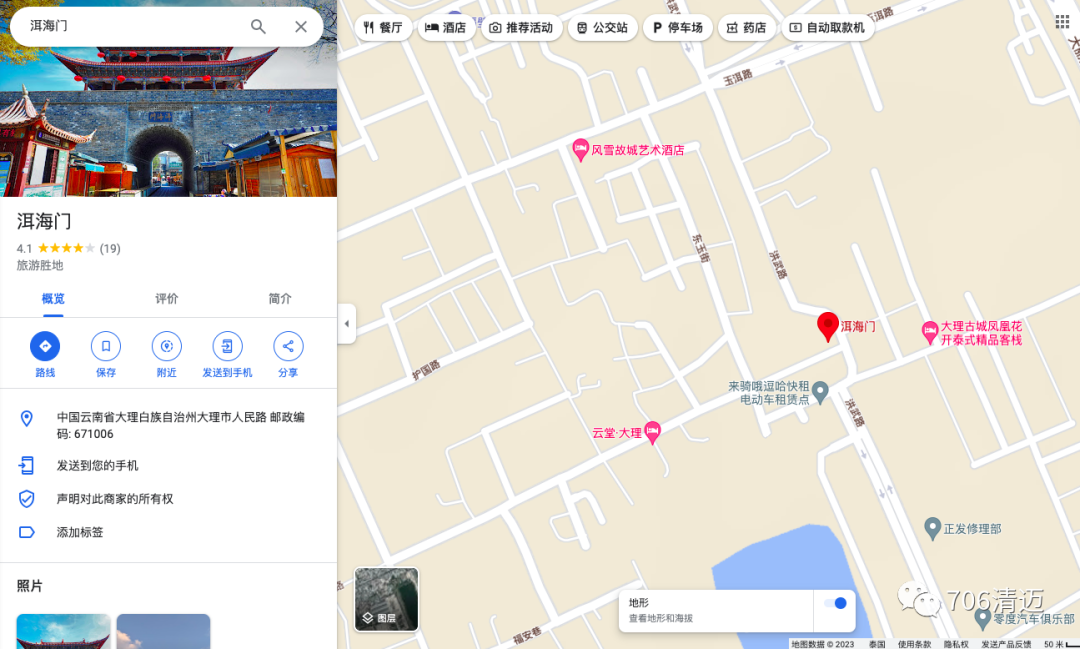This screenshot has height=649, width=1080.
Task: Open the 图层 layers thumbnail
Action: tap(386, 599)
